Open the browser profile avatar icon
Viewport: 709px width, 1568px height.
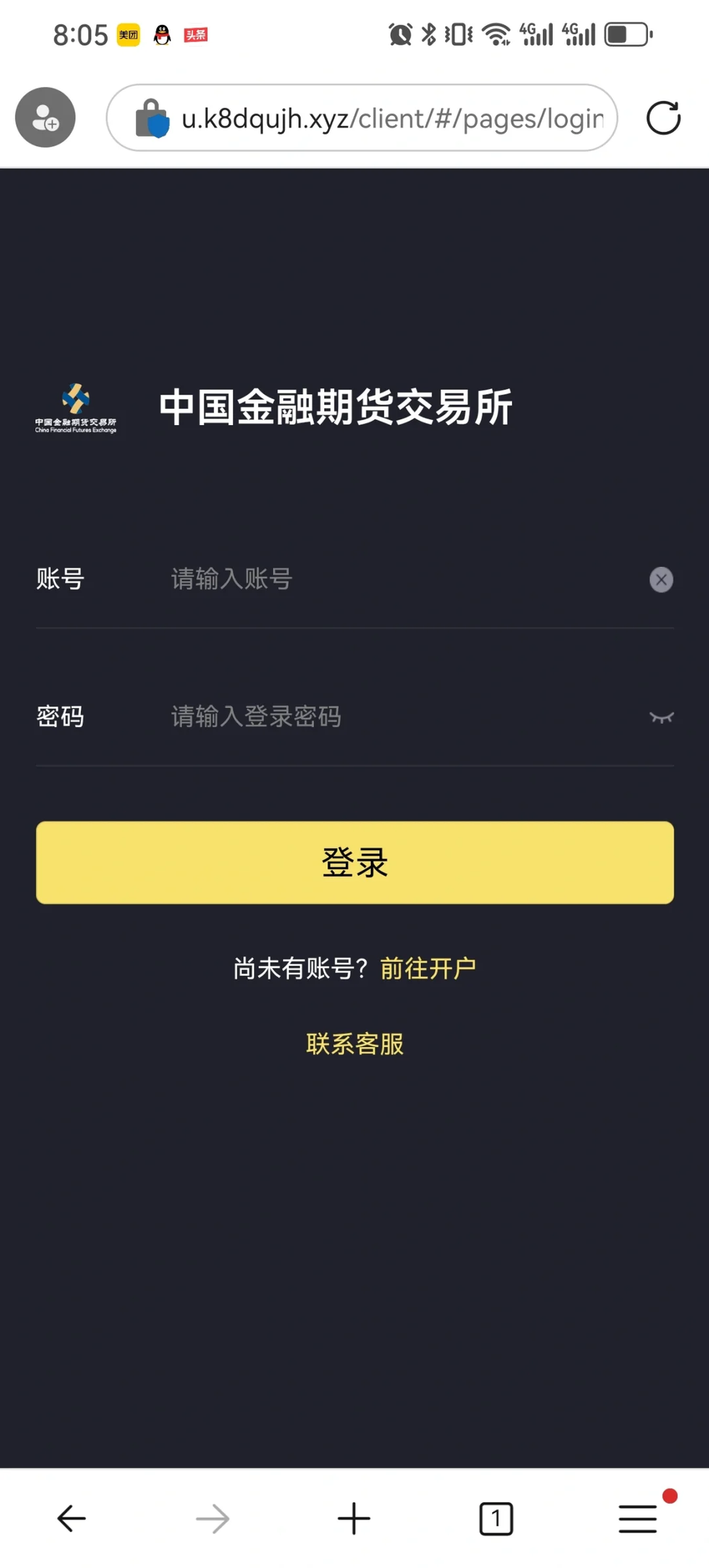[x=45, y=118]
